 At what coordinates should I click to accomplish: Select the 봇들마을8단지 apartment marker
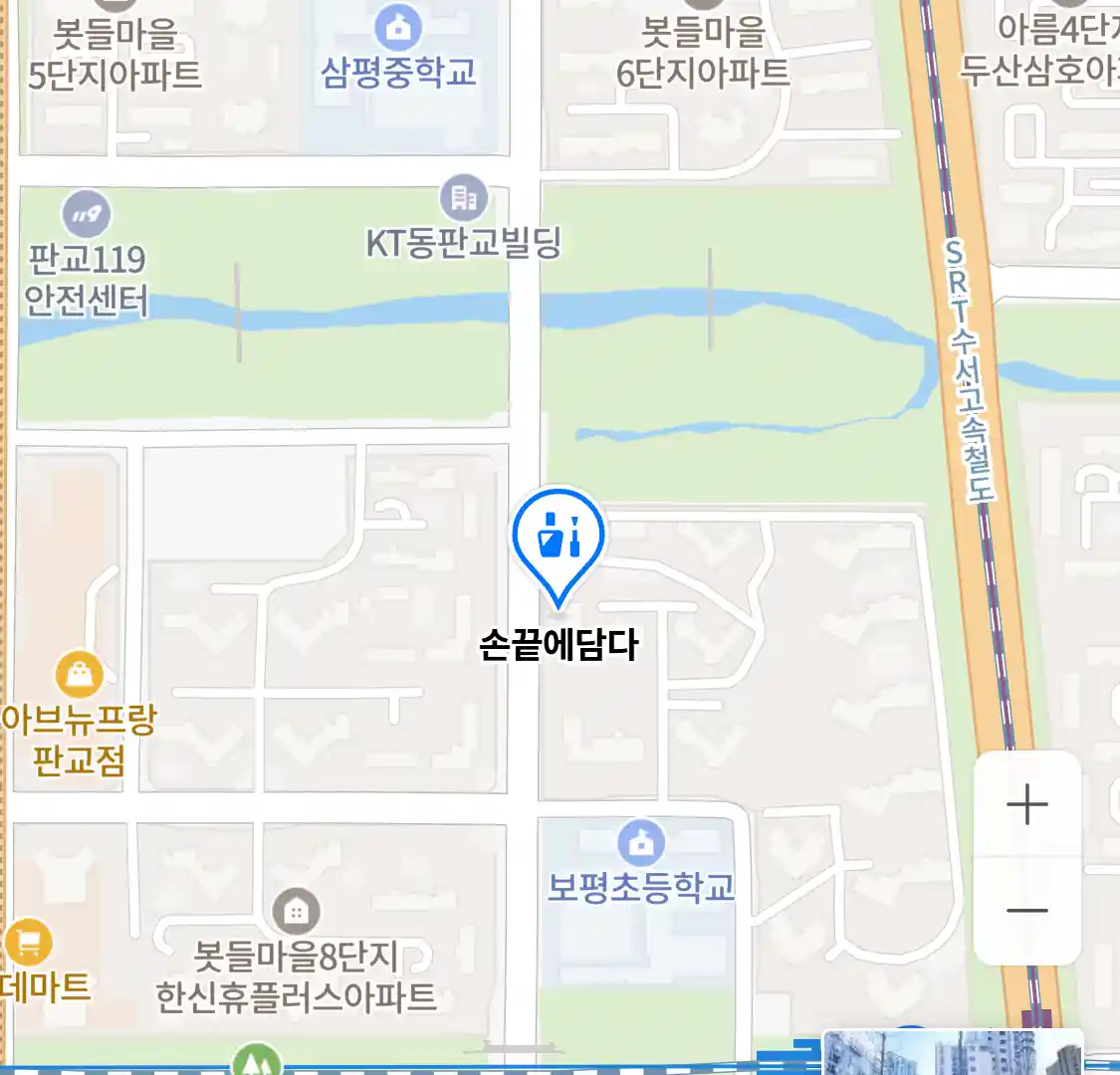pos(296,910)
